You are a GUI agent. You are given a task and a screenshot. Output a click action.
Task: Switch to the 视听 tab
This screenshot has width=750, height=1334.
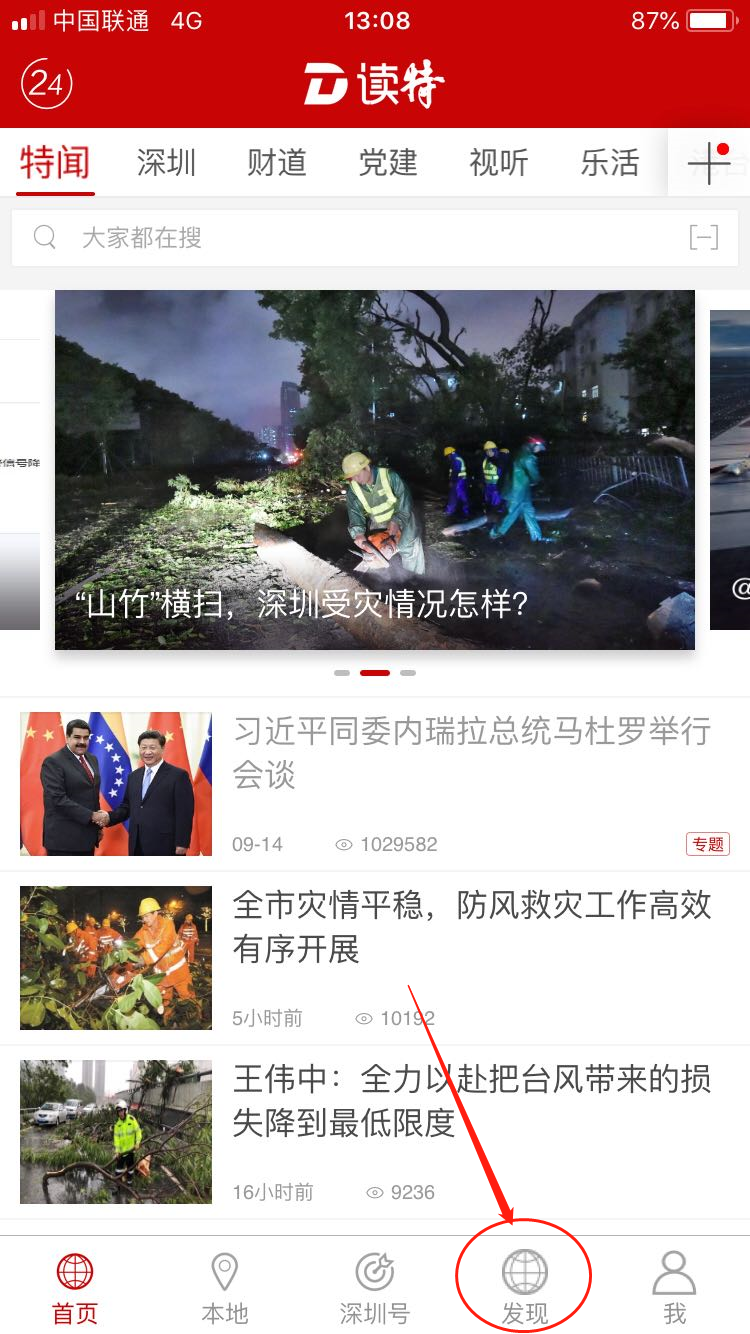499,162
